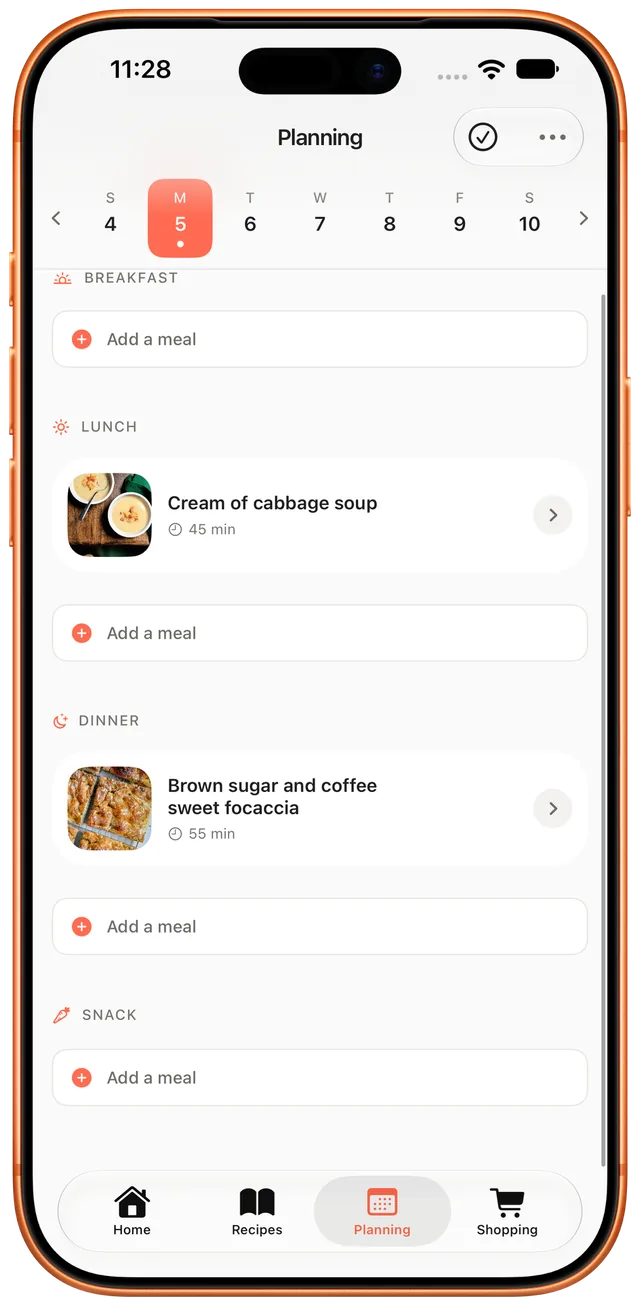Add a meal to Breakfast
This screenshot has width=640, height=1306.
pyautogui.click(x=320, y=339)
